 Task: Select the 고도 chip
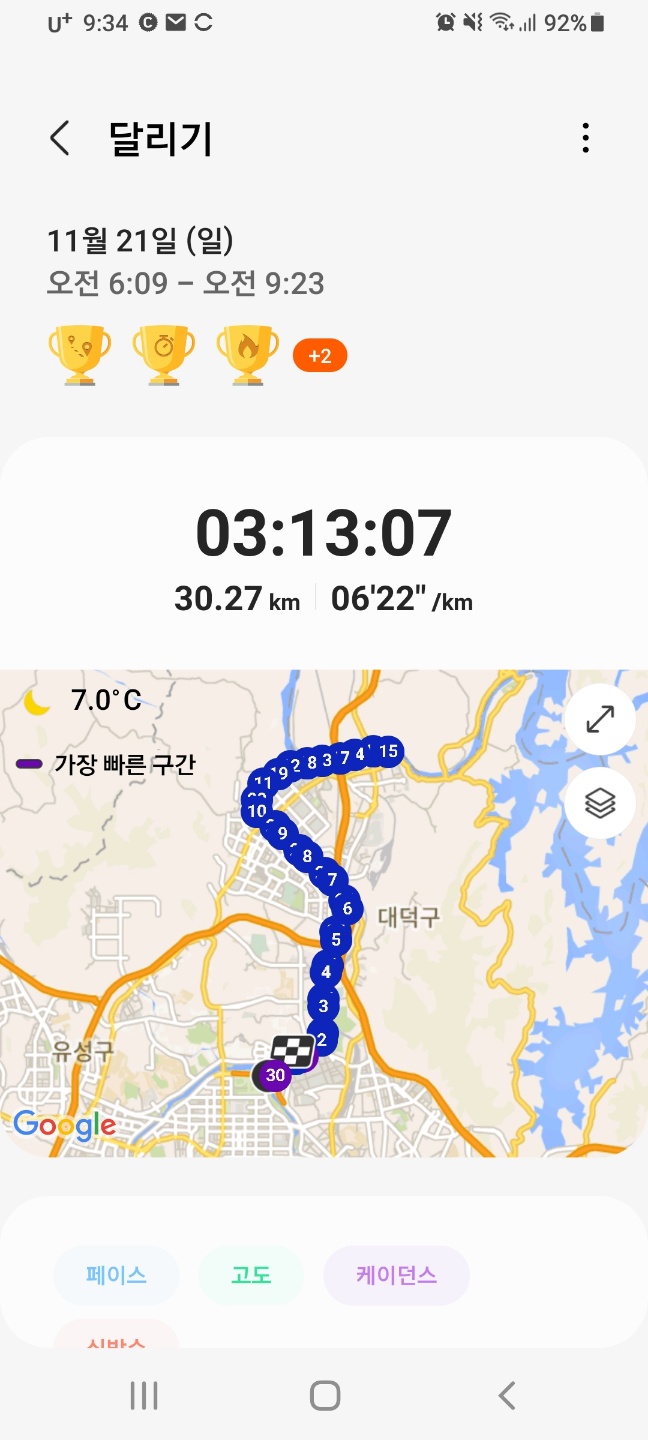[x=251, y=1275]
